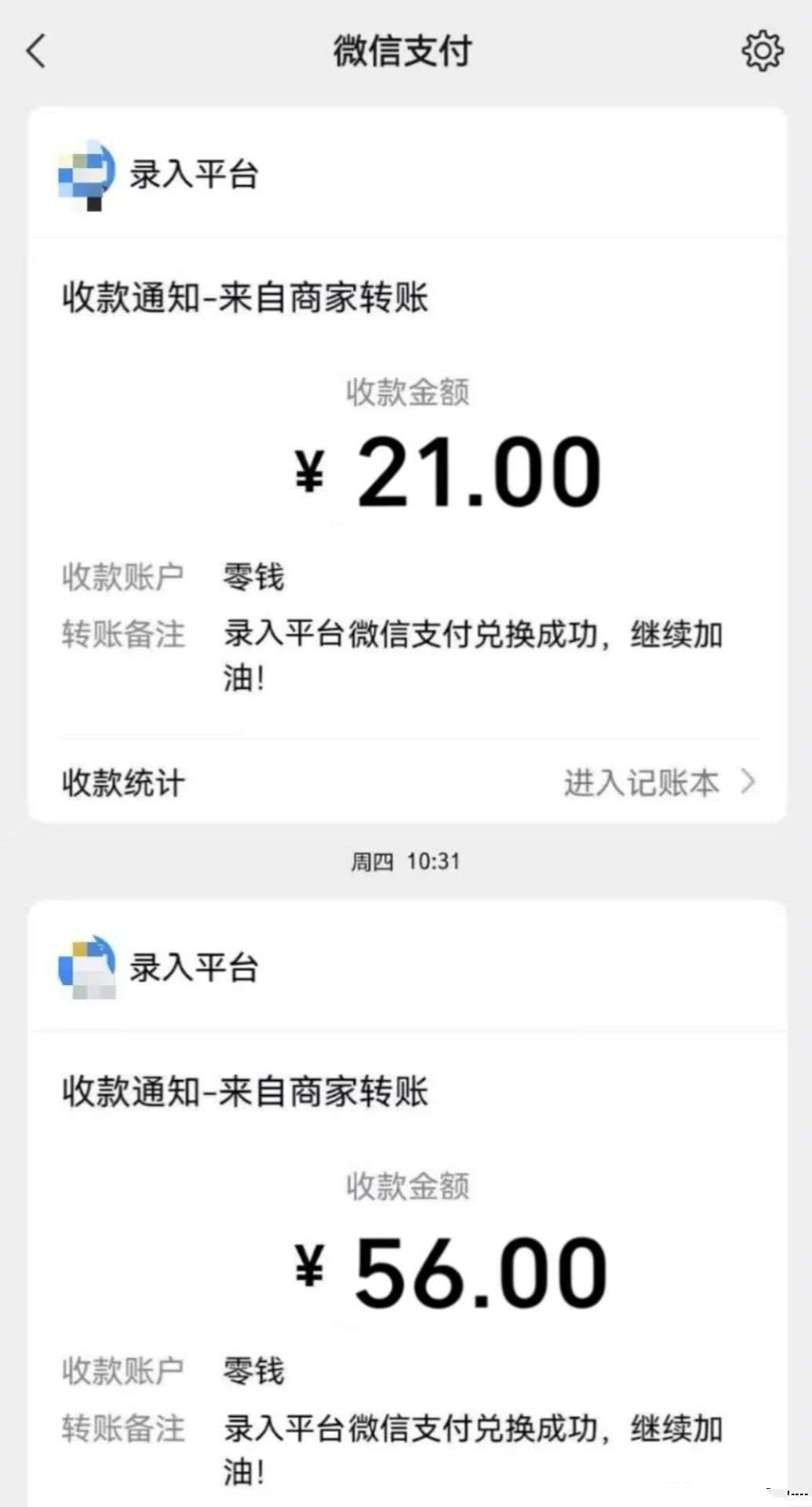Open details with the arrow after 进入记账本
This screenshot has width=812, height=1507.
coord(750,782)
